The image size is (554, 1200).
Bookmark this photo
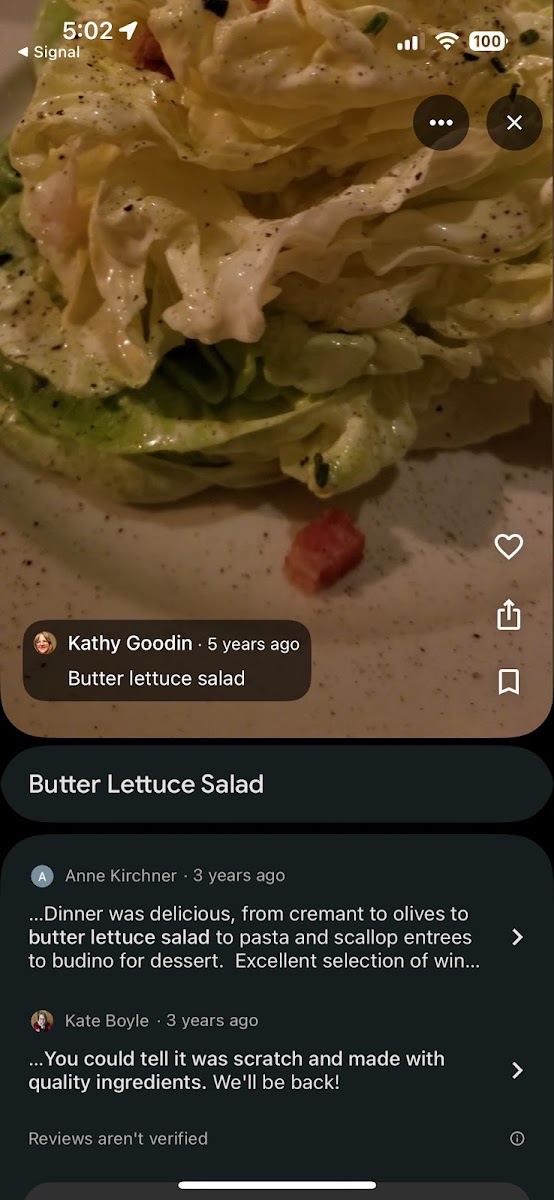(x=509, y=682)
